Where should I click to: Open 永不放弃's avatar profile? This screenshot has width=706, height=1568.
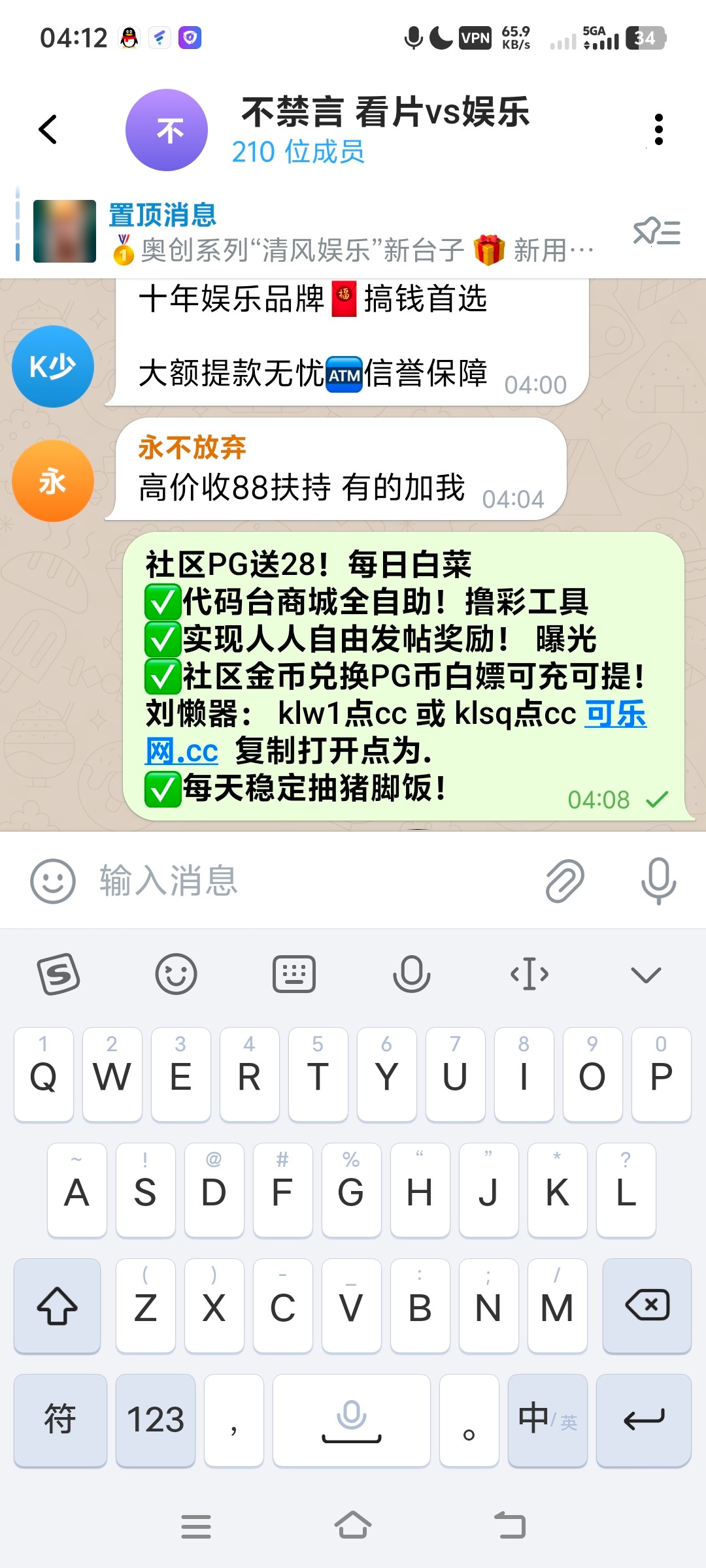coord(53,481)
